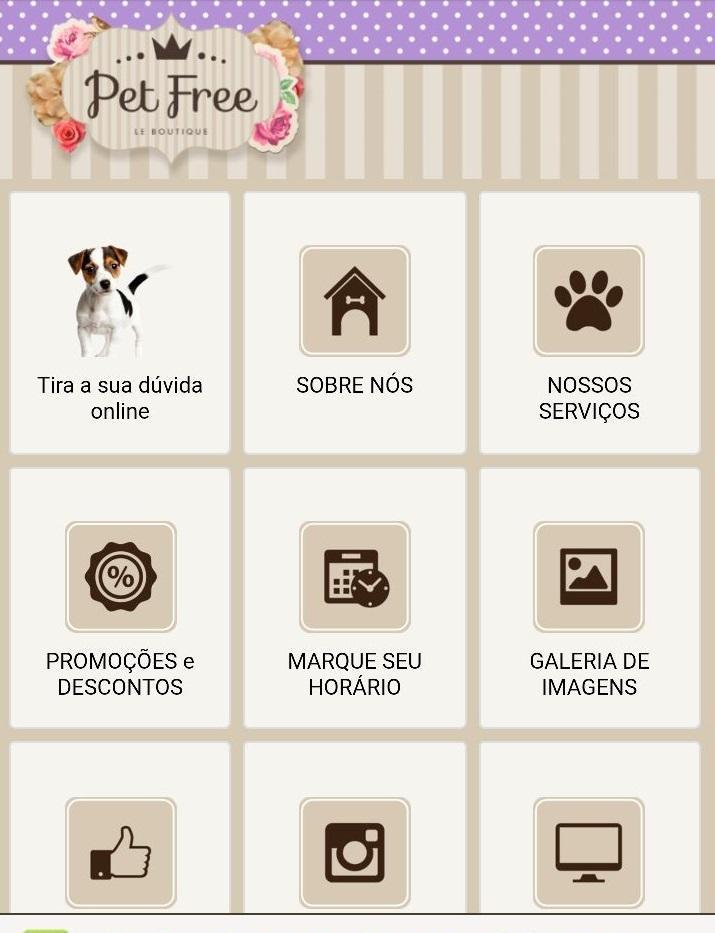This screenshot has height=933, width=715.
Task: Open the SOBRE NÓS tile
Action: (x=354, y=323)
